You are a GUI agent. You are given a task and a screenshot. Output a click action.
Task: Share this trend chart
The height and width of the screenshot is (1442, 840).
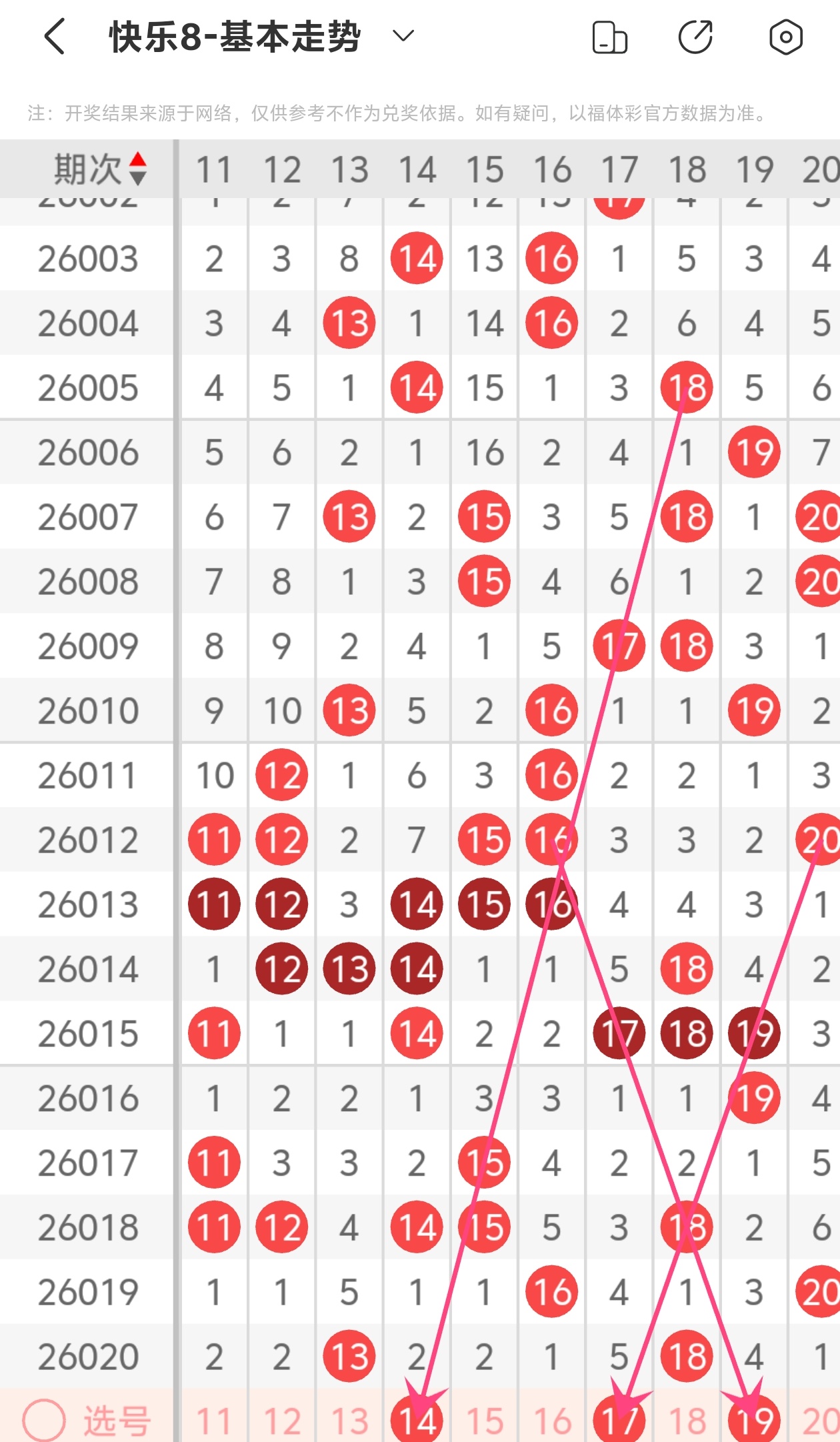tap(696, 37)
